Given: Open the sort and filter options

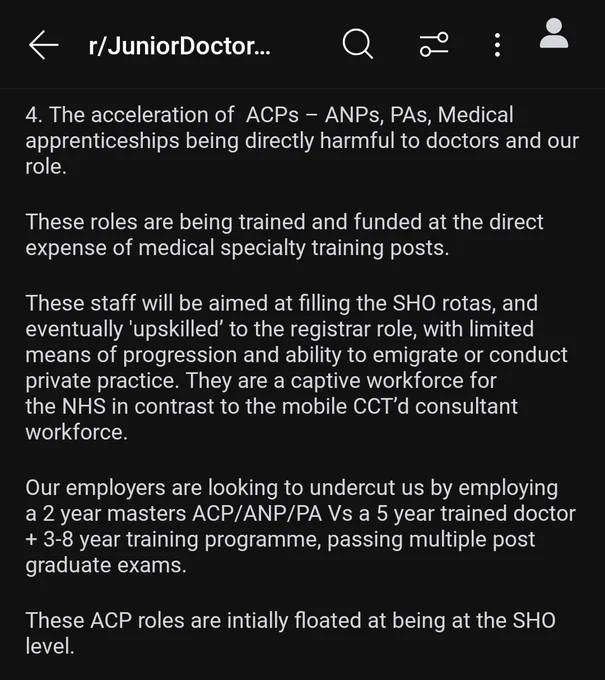Looking at the screenshot, I should pyautogui.click(x=434, y=44).
